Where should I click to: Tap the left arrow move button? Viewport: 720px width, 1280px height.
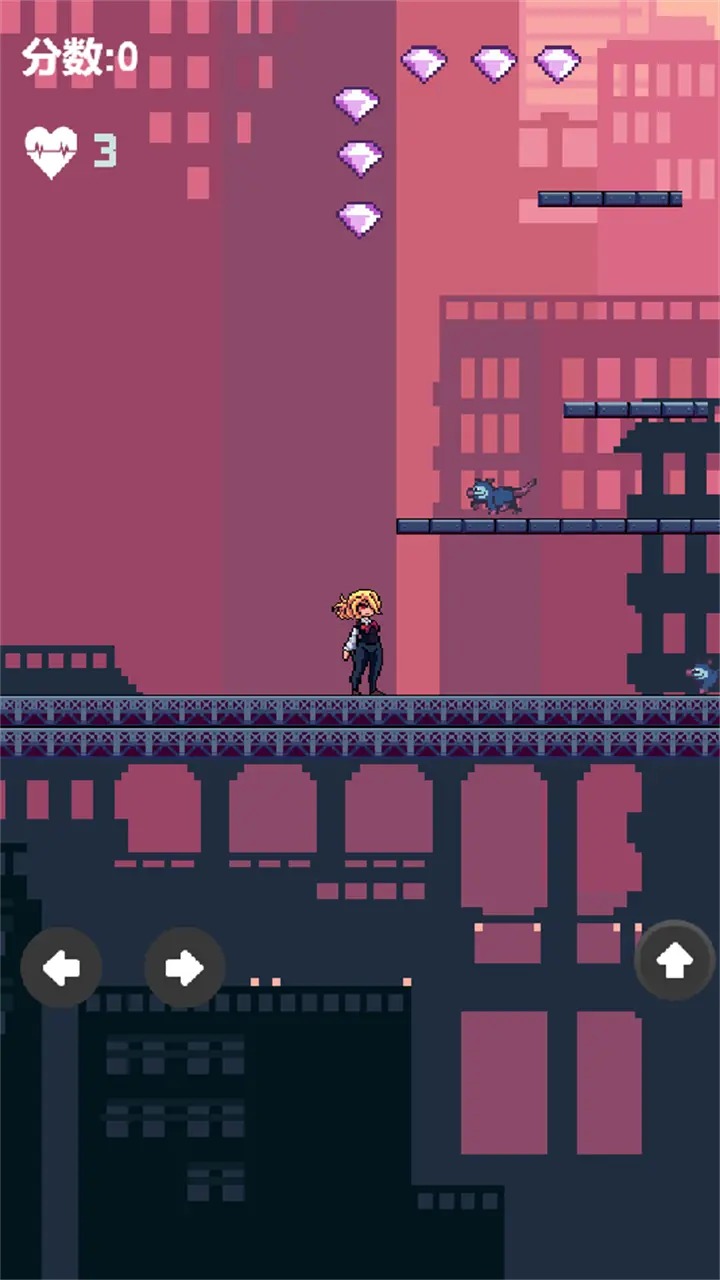tap(61, 968)
